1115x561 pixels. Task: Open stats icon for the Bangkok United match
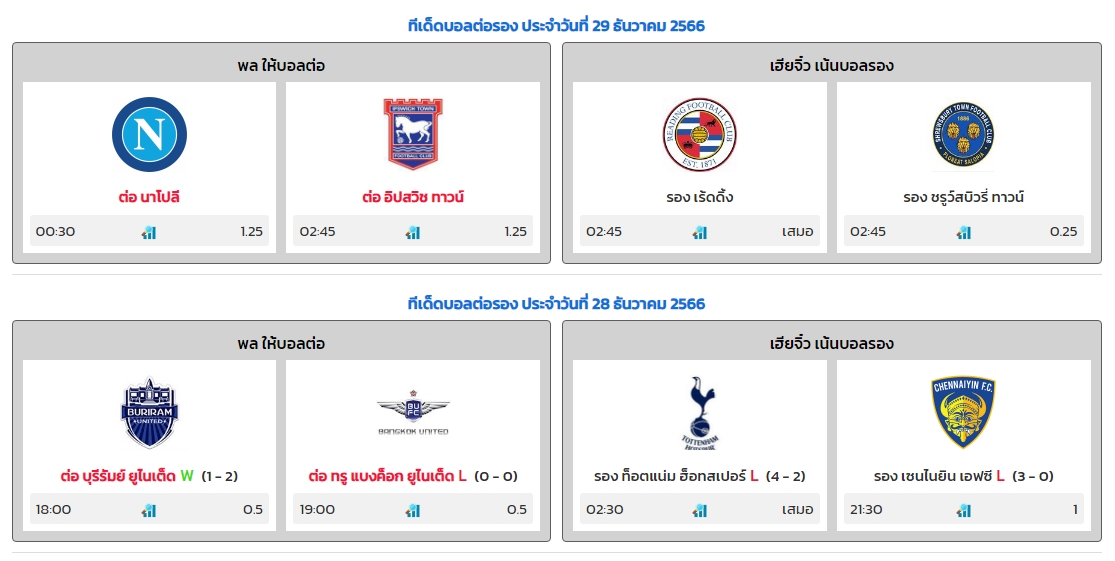pos(413,510)
